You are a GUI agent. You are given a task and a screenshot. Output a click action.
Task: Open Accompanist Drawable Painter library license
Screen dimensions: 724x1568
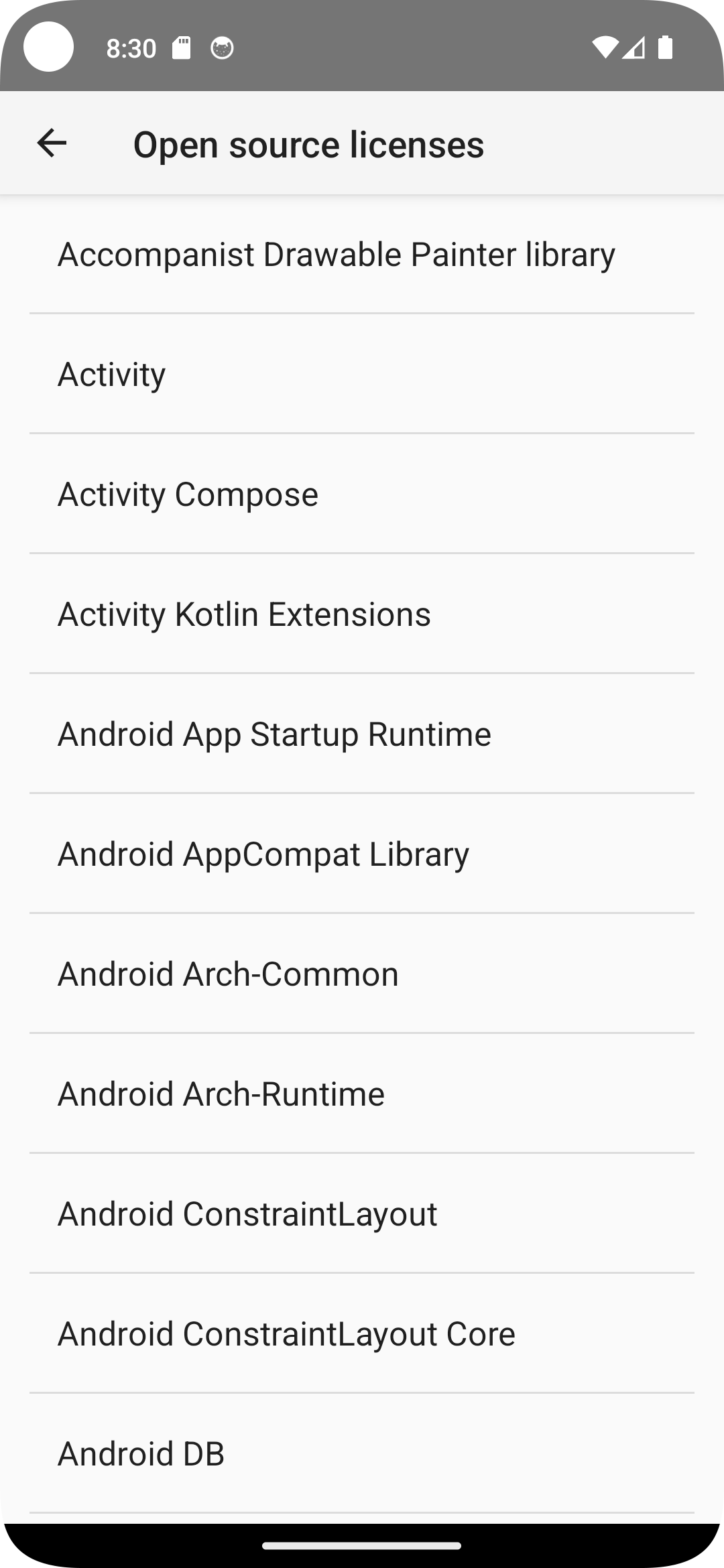coord(362,255)
